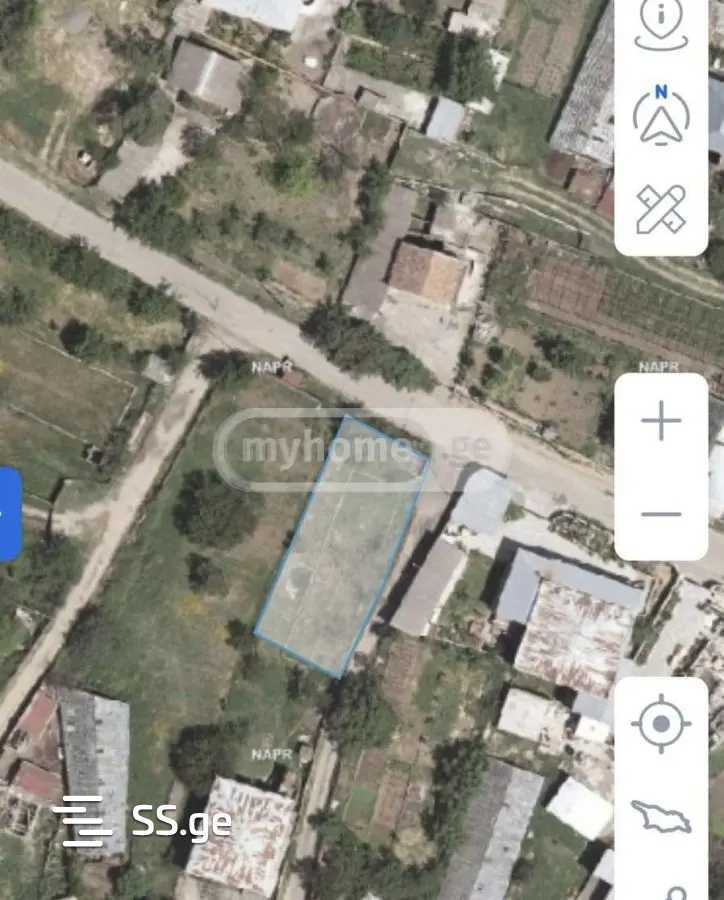
Task: Select the blue outlined land parcel
Action: tap(343, 545)
